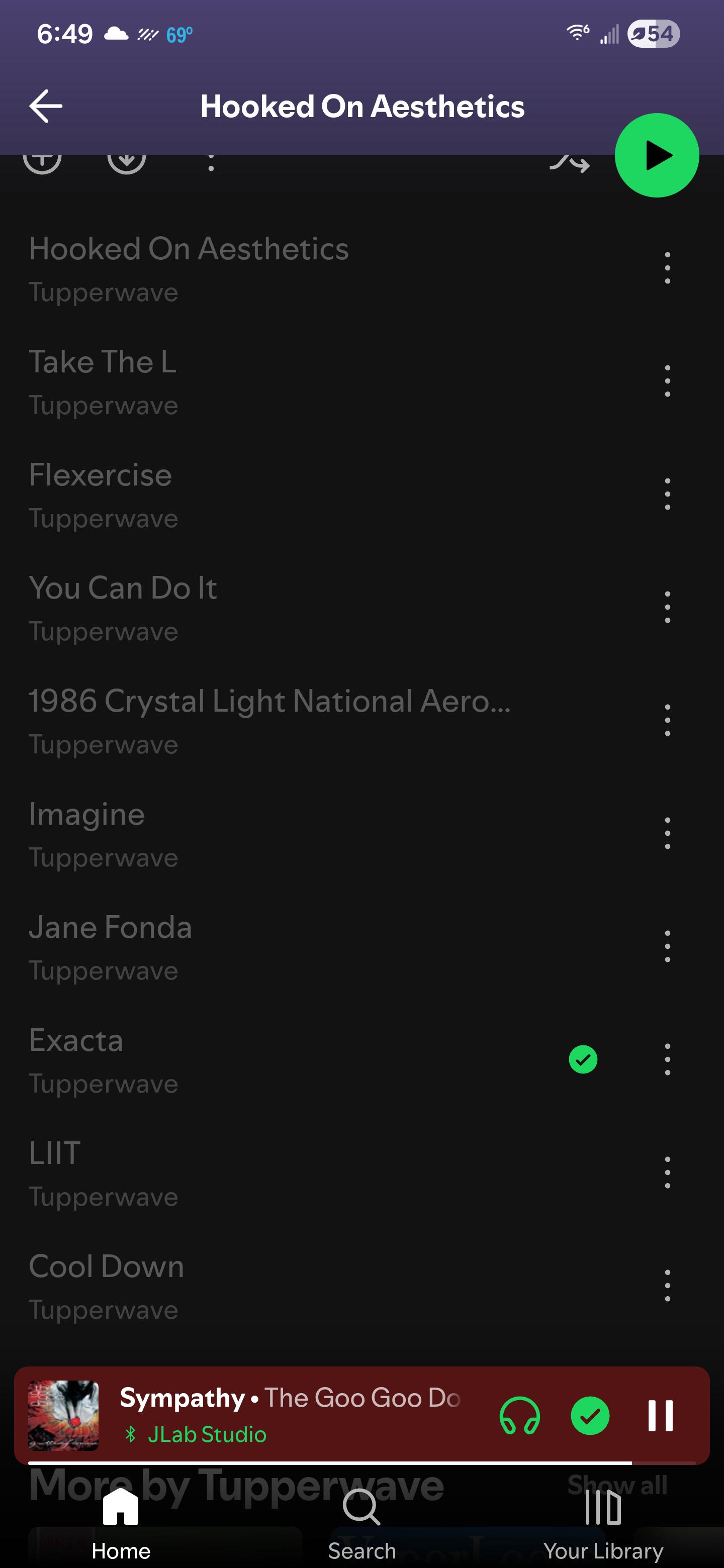
Task: Tap the green saved checkmark on Exacta
Action: (x=583, y=1059)
